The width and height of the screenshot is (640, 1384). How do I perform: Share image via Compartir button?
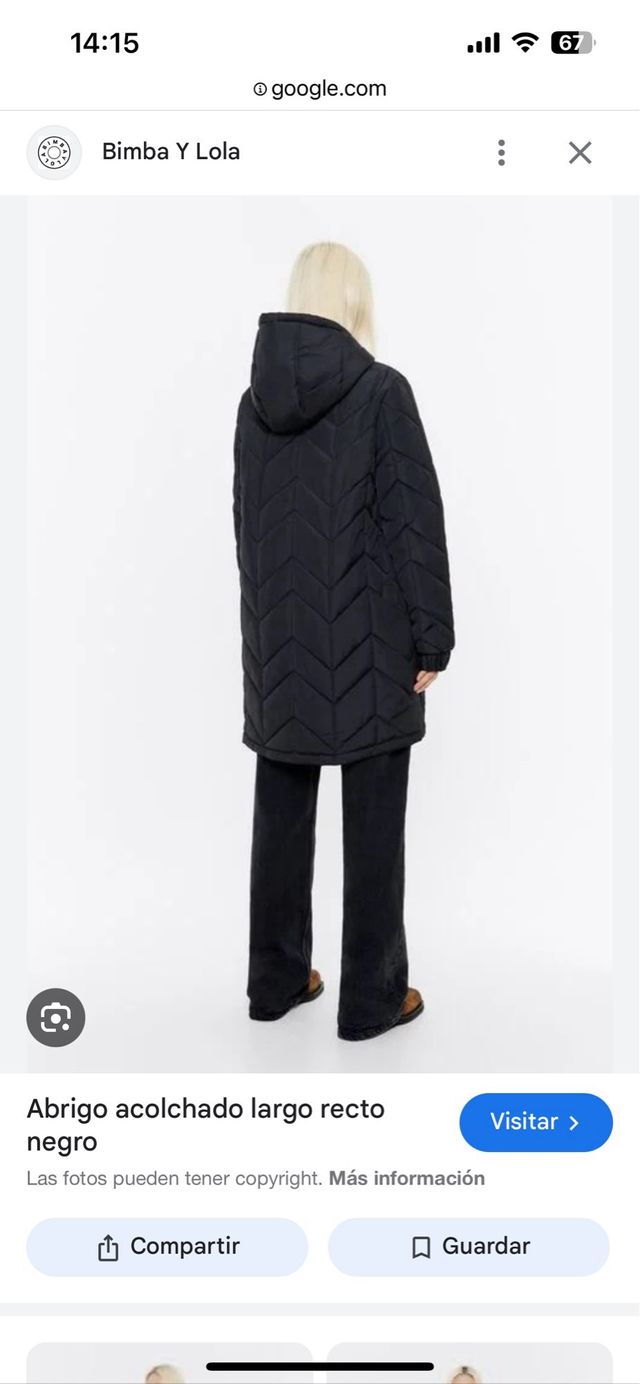168,1247
